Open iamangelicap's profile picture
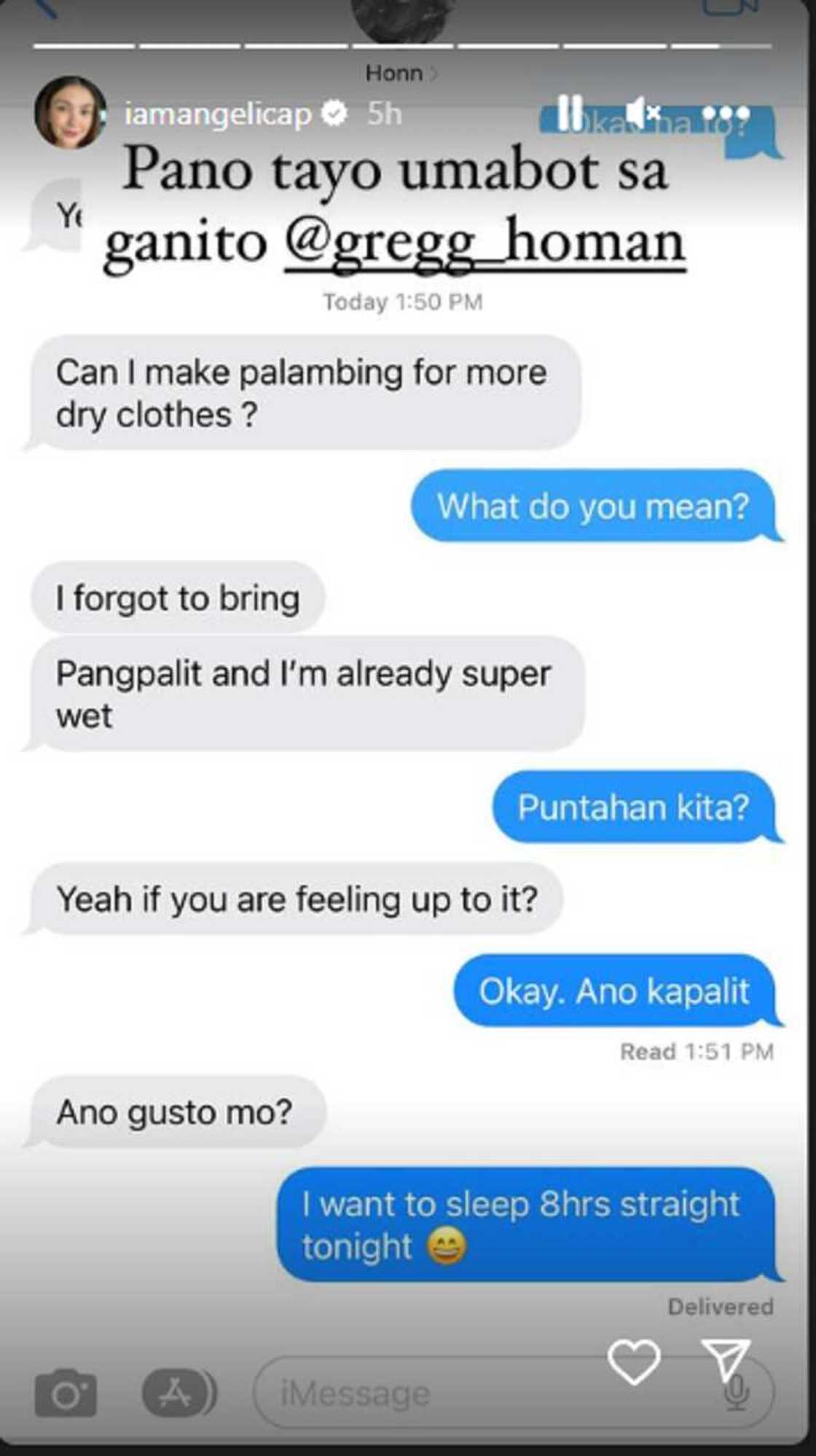816x1456 pixels. point(69,113)
